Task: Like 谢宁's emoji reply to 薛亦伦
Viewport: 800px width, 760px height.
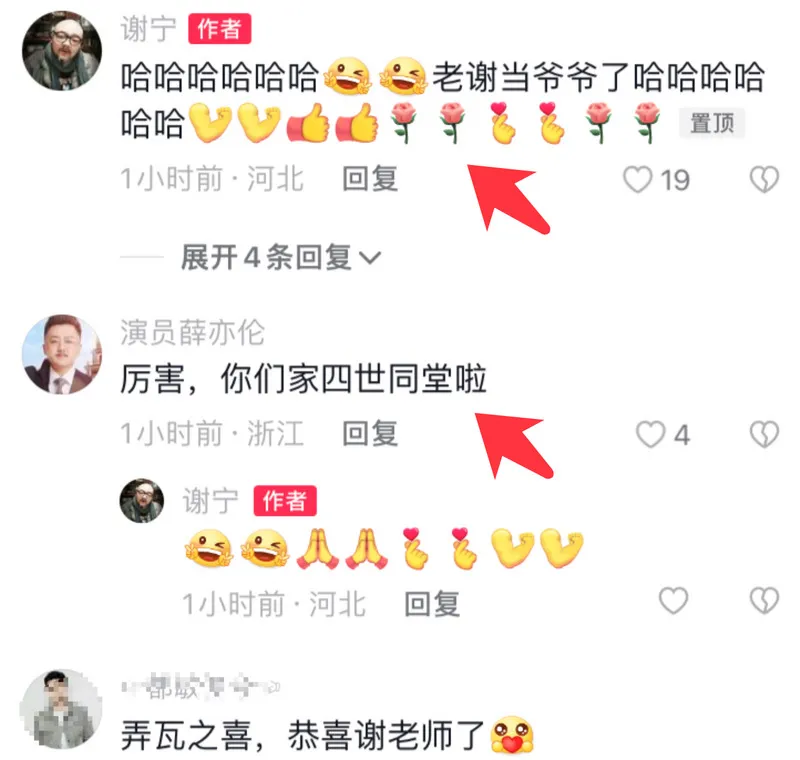Action: tap(673, 600)
